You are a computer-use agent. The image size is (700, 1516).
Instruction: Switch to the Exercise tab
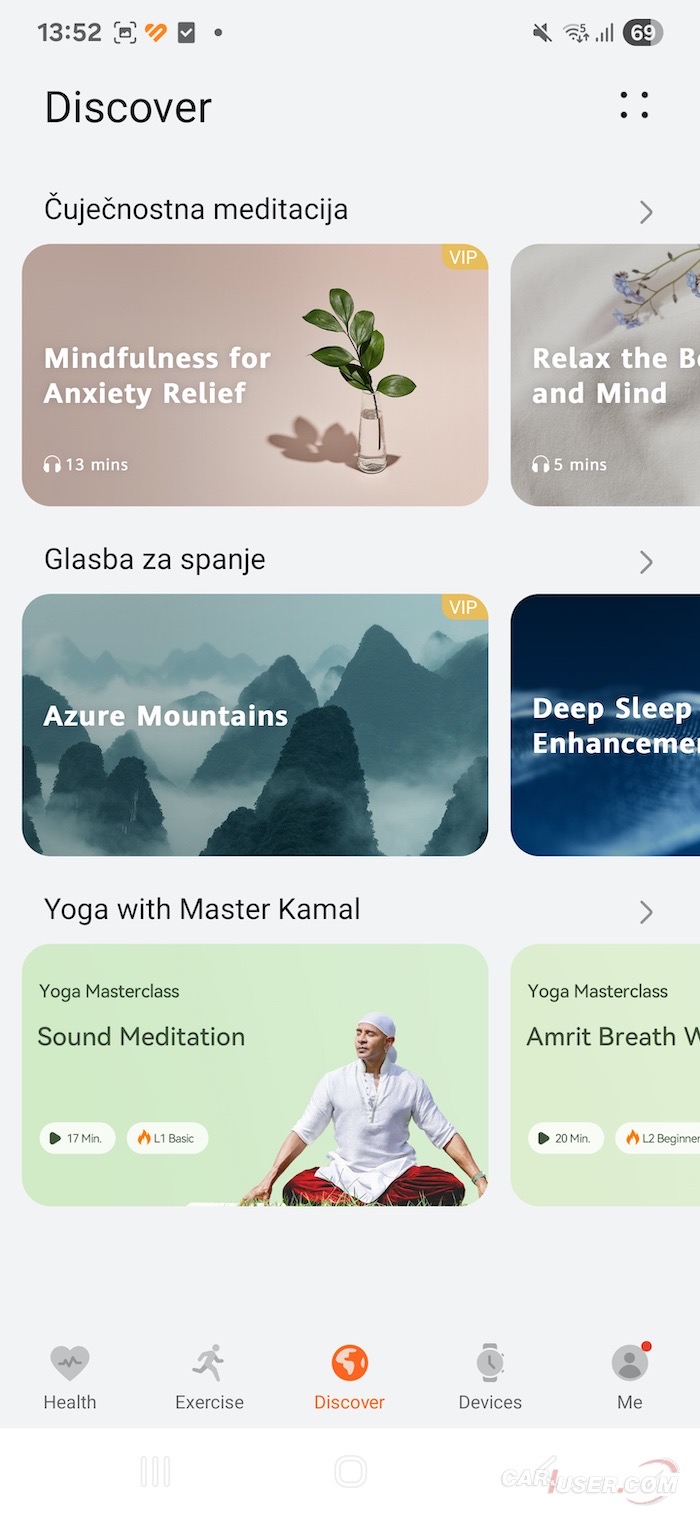pyautogui.click(x=209, y=1377)
